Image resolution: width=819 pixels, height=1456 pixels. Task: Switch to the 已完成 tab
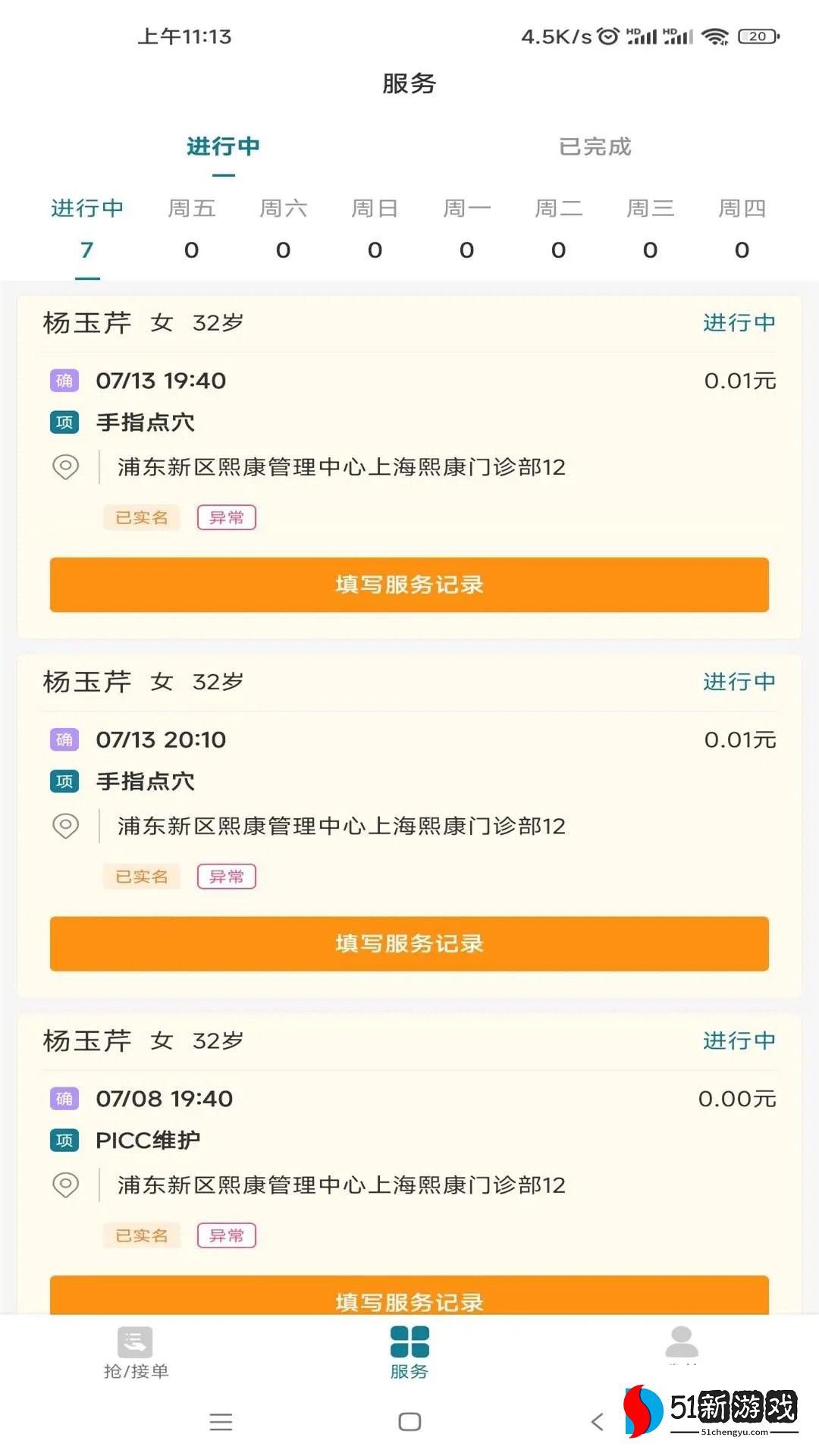(595, 146)
